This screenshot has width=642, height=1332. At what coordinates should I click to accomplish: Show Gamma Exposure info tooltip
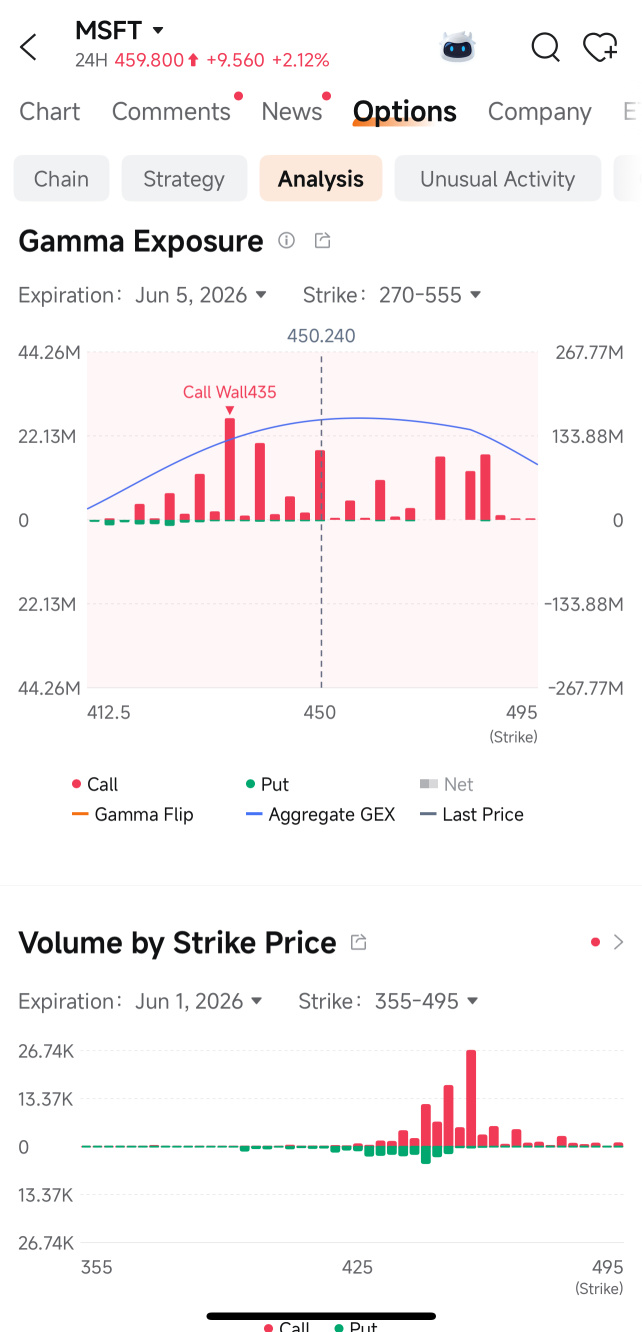(x=287, y=241)
